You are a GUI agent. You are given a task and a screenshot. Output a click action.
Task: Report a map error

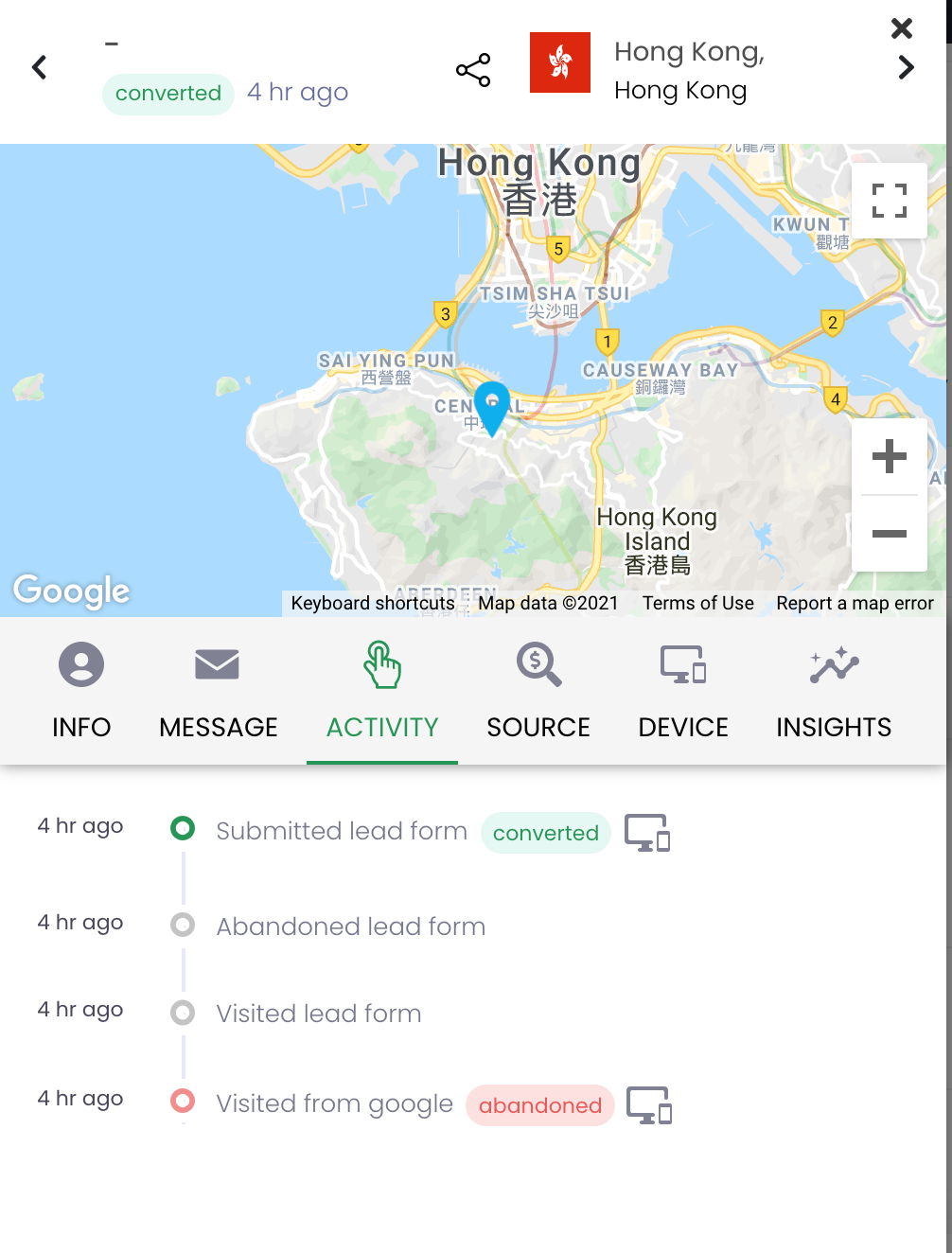pyautogui.click(x=855, y=604)
